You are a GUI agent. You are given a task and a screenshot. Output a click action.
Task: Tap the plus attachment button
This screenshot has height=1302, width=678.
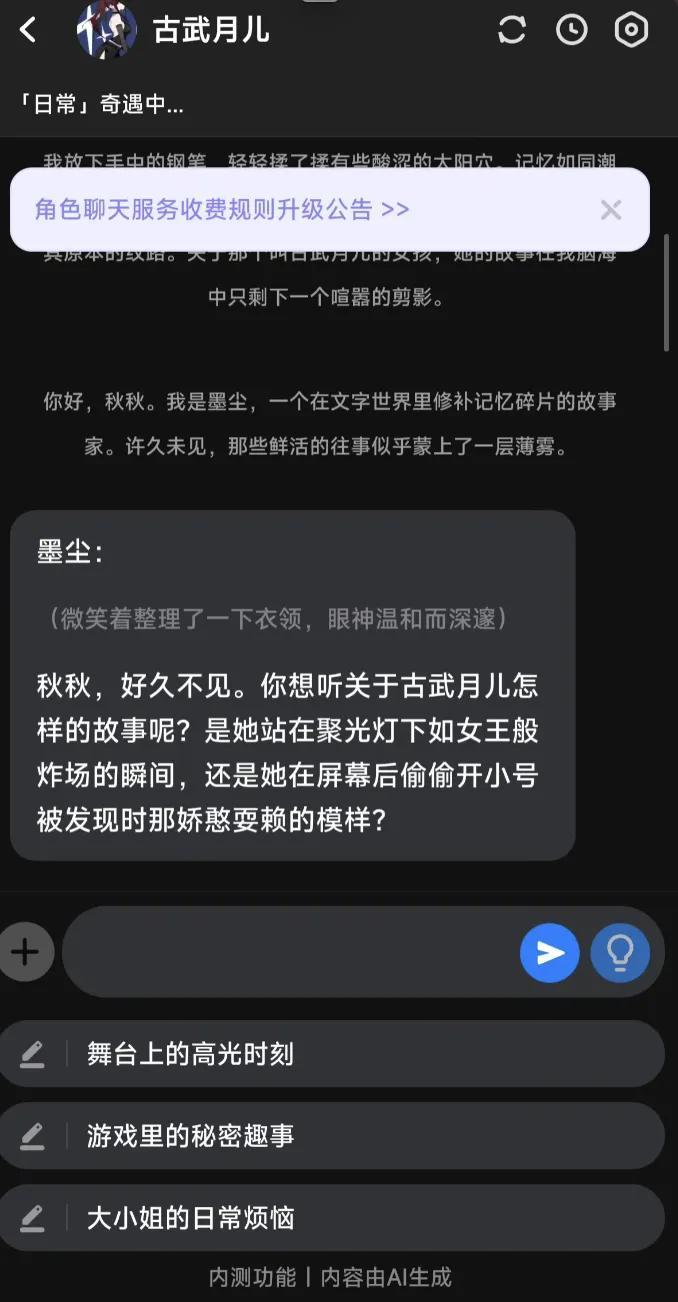(x=25, y=952)
